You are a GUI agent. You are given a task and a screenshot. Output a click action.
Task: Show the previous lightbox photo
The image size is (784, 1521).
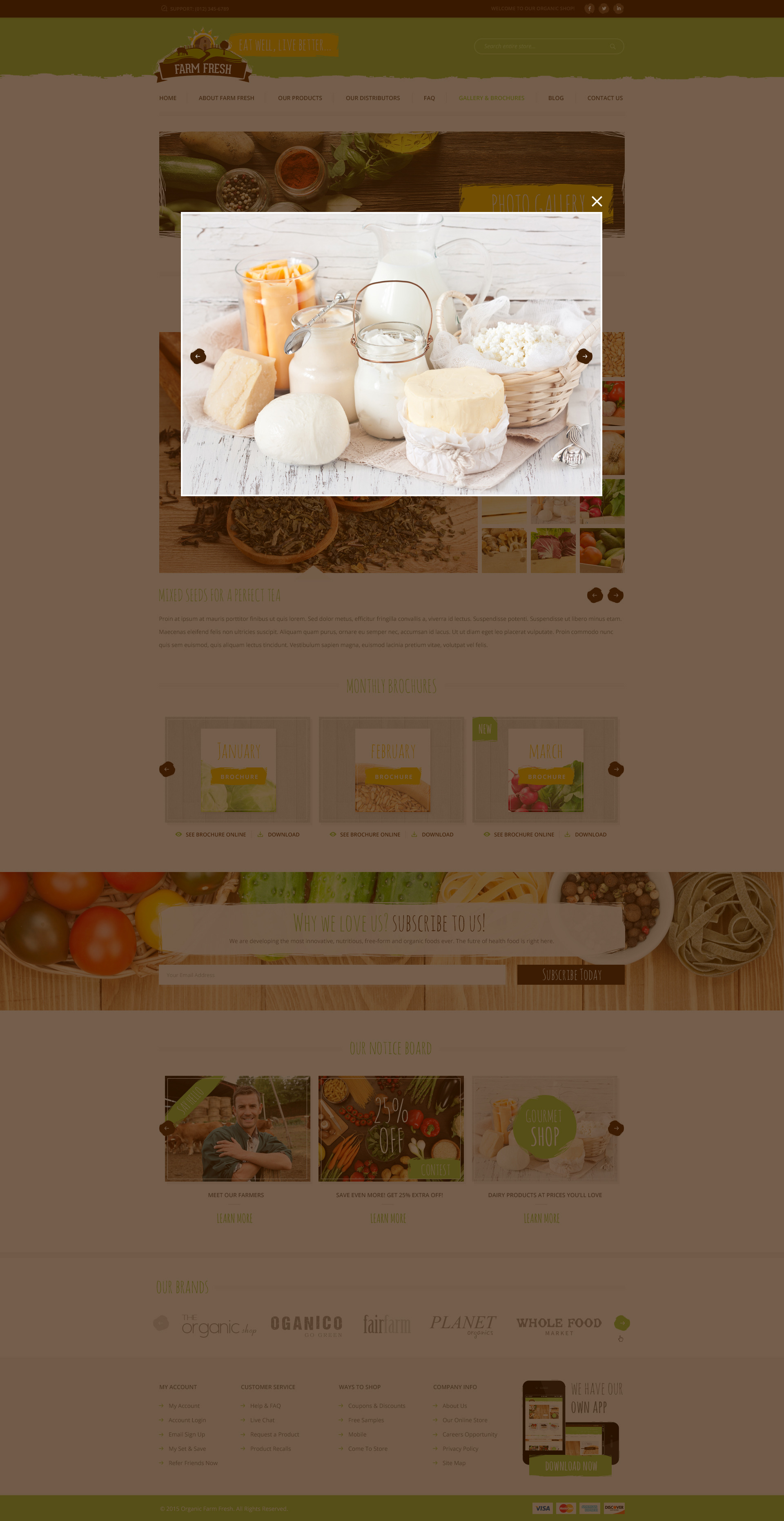click(x=198, y=356)
